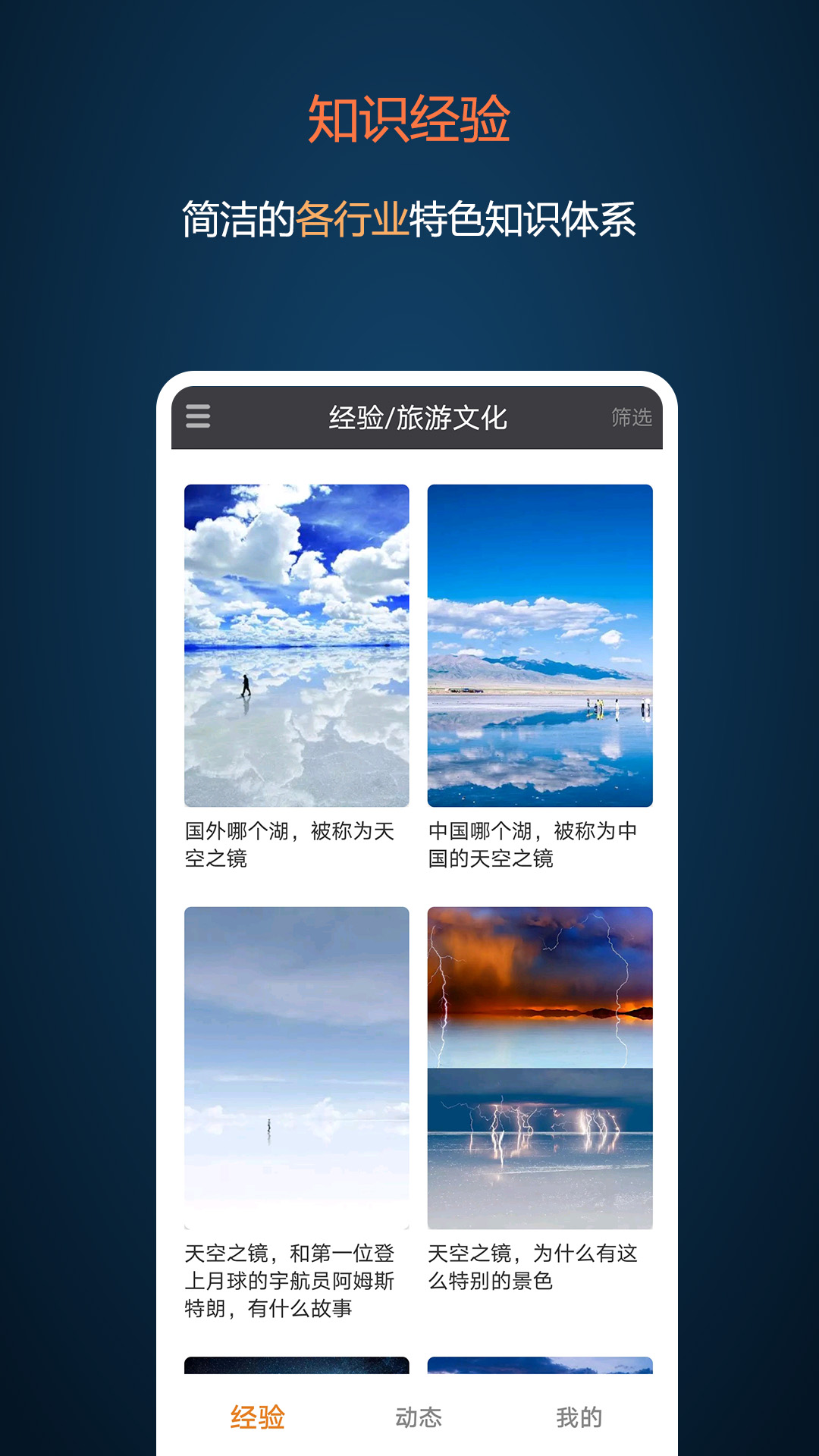Expand category menu from top-left icon
Viewport: 819px width, 1456px height.
point(198,416)
